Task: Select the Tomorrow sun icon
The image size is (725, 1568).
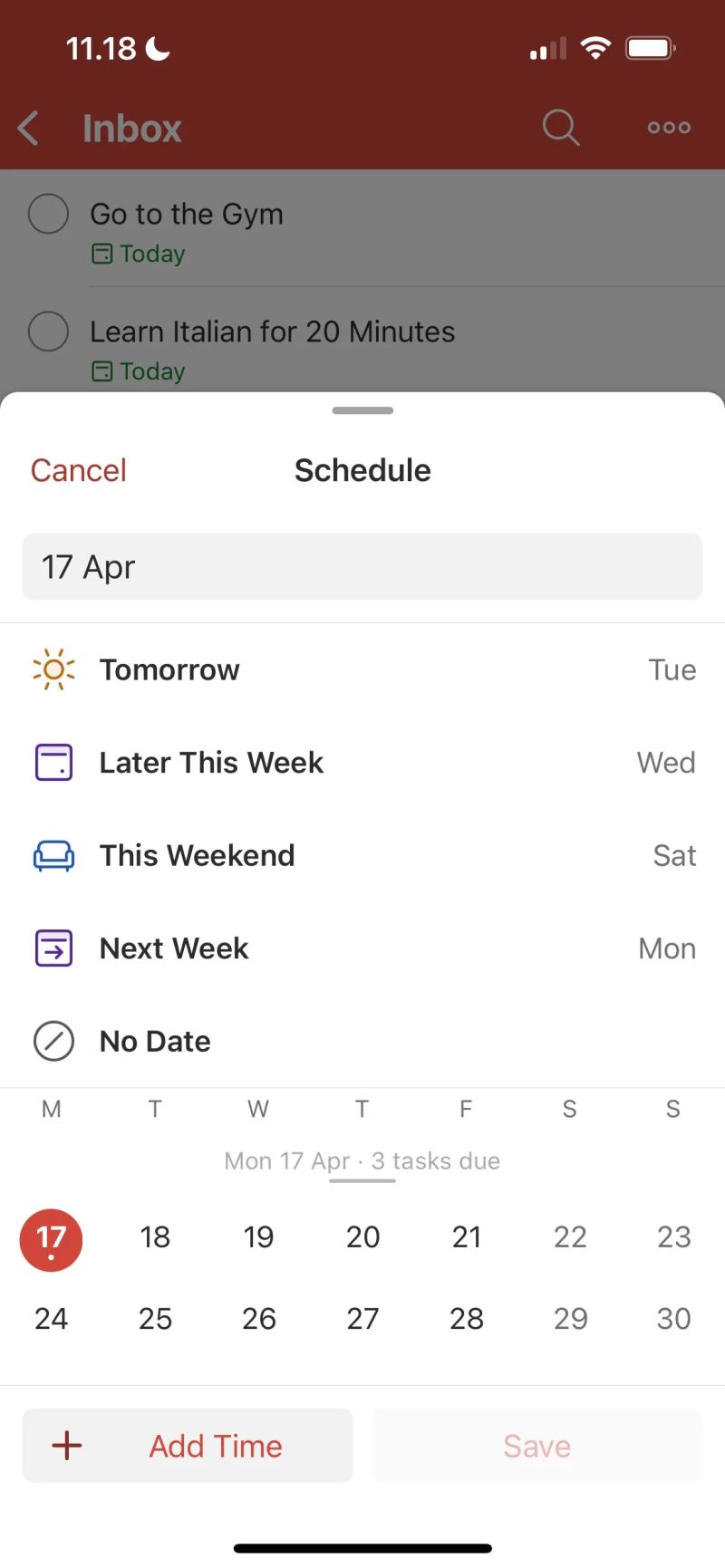Action: 53,669
